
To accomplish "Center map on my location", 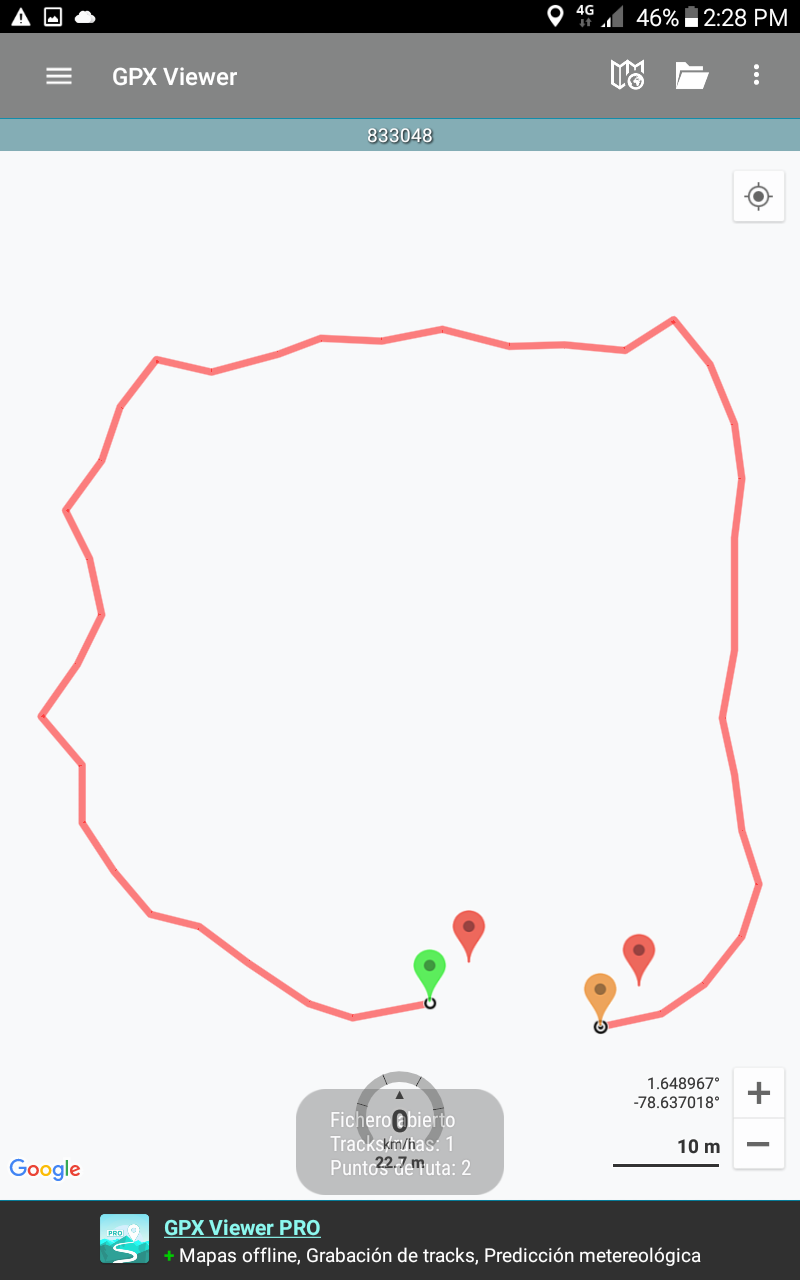I will tap(759, 196).
